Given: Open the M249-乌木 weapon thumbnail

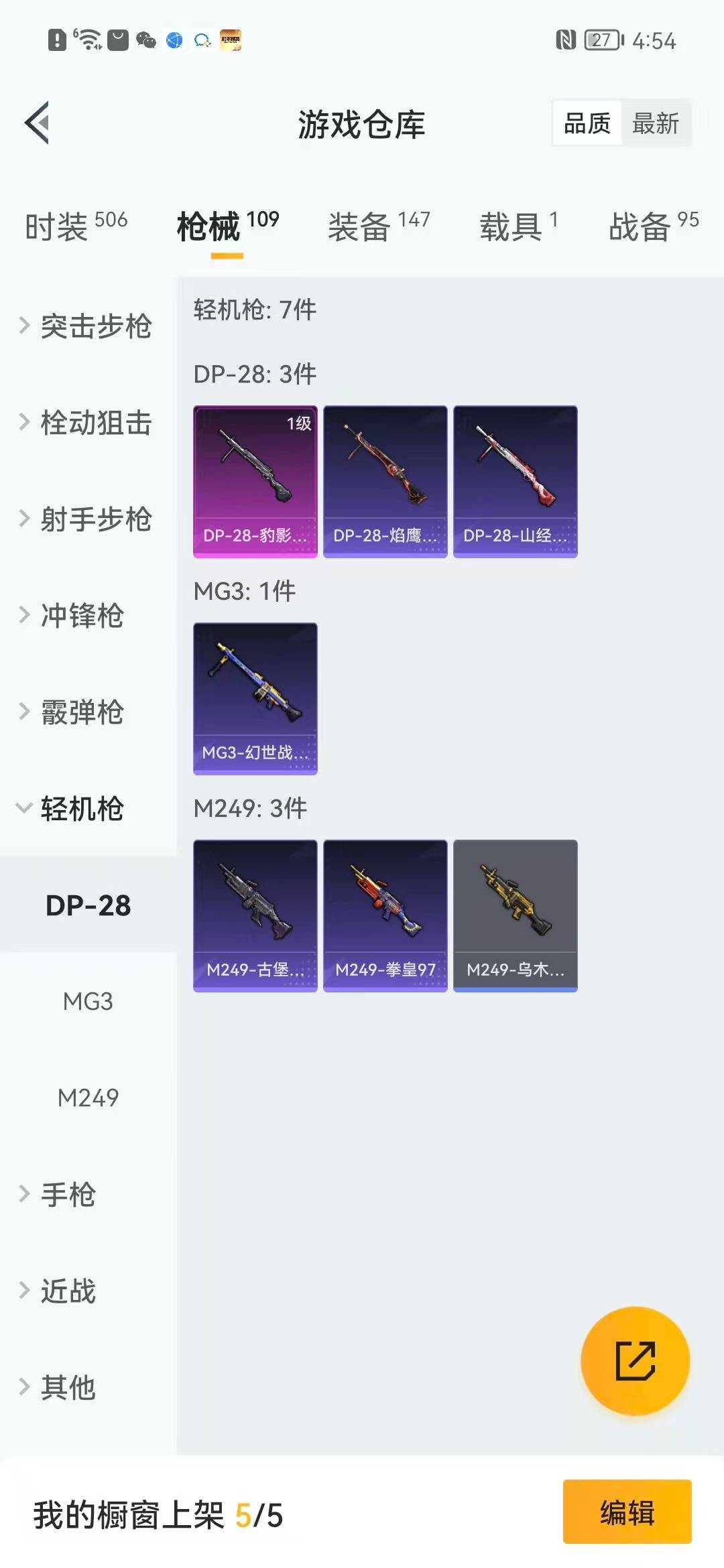Looking at the screenshot, I should 515,915.
